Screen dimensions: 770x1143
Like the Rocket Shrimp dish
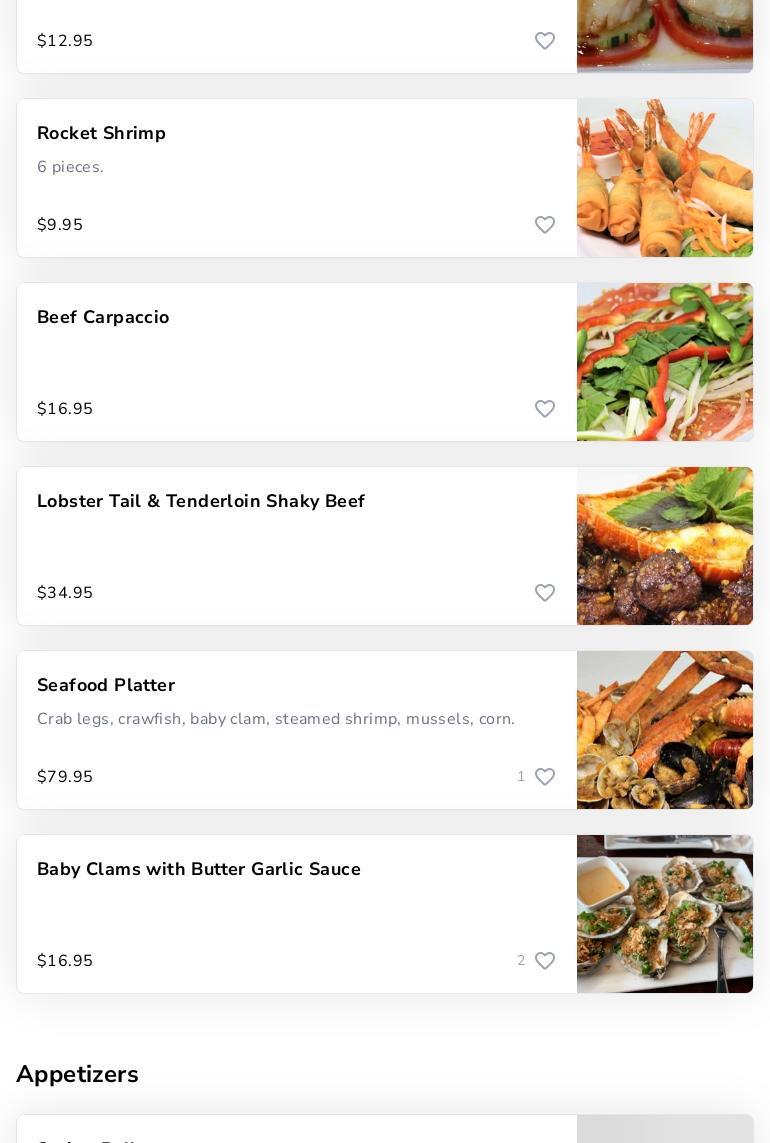coord(545,225)
